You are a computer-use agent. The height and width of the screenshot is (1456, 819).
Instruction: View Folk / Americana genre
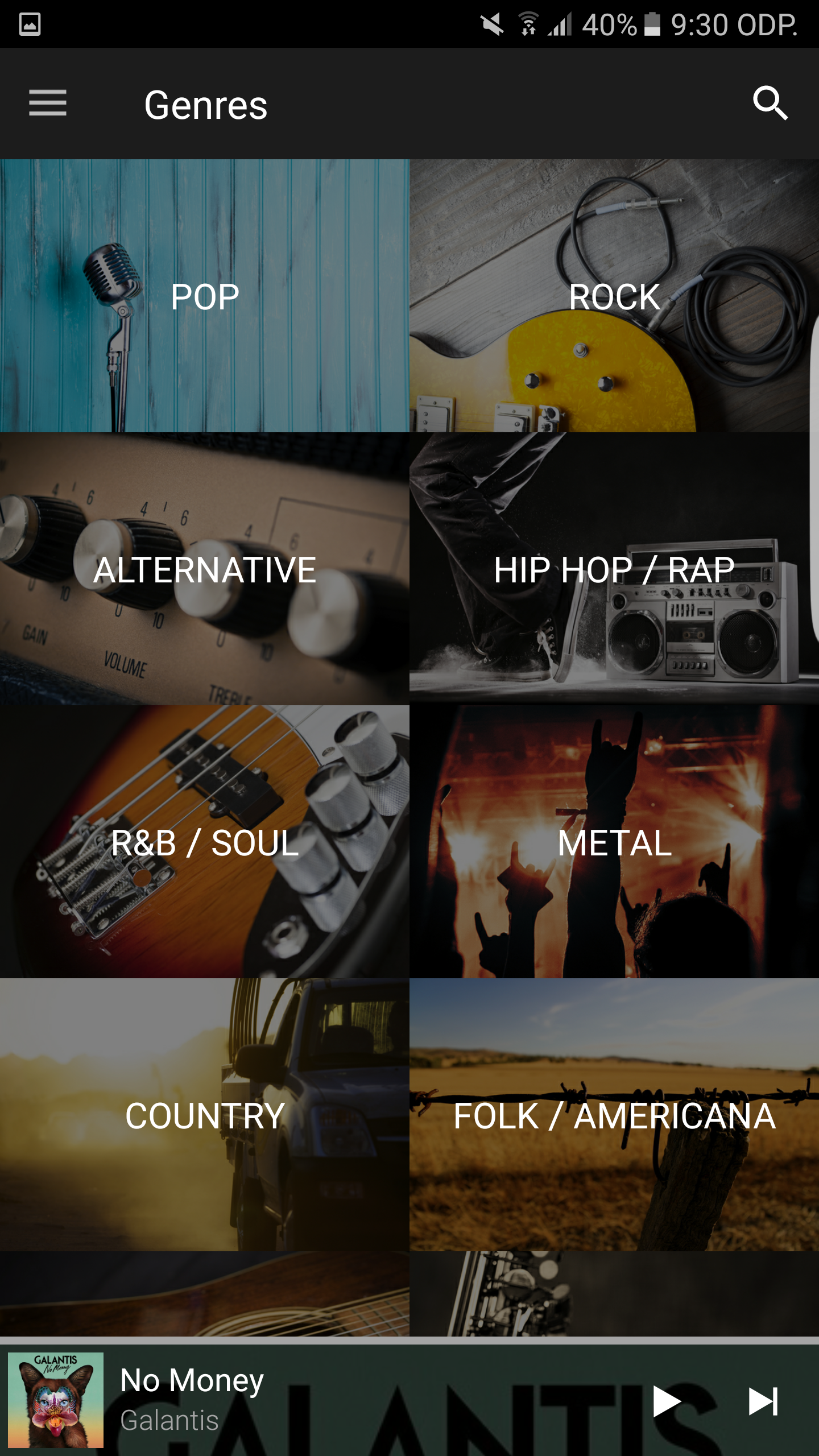click(614, 1115)
